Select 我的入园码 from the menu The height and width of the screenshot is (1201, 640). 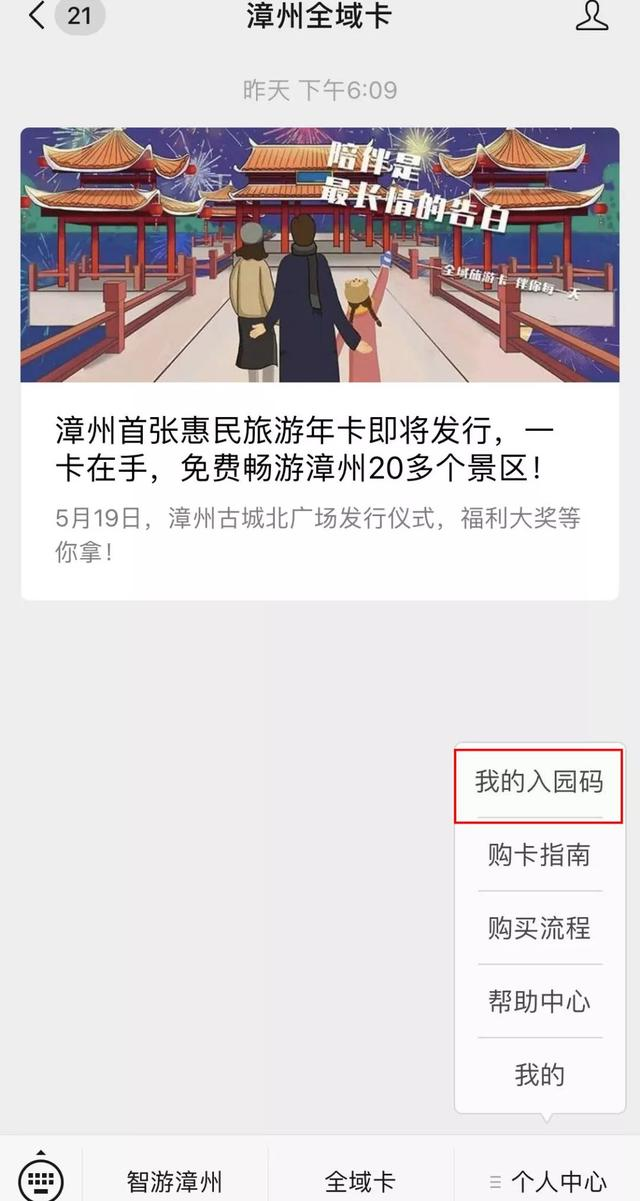click(x=539, y=781)
